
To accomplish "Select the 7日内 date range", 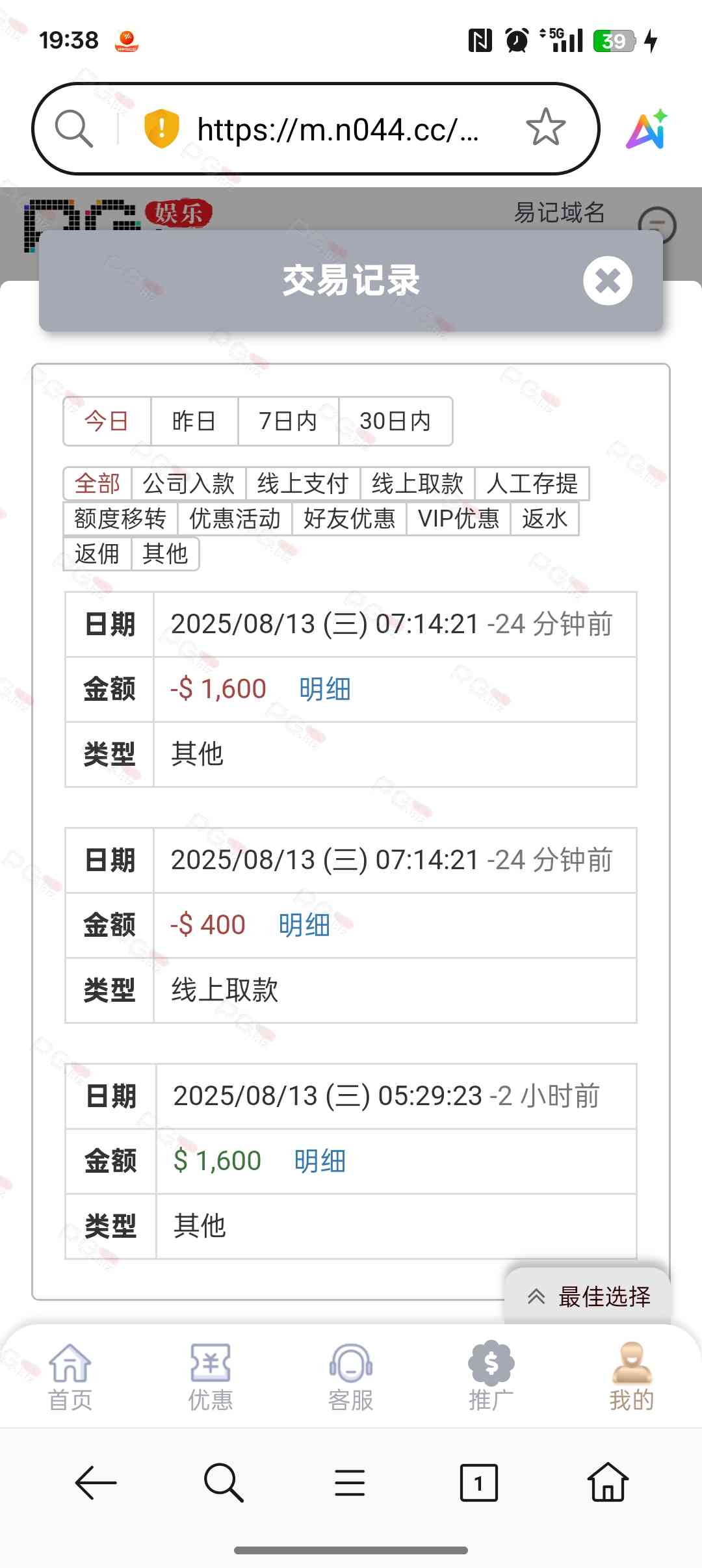I will 288,421.
